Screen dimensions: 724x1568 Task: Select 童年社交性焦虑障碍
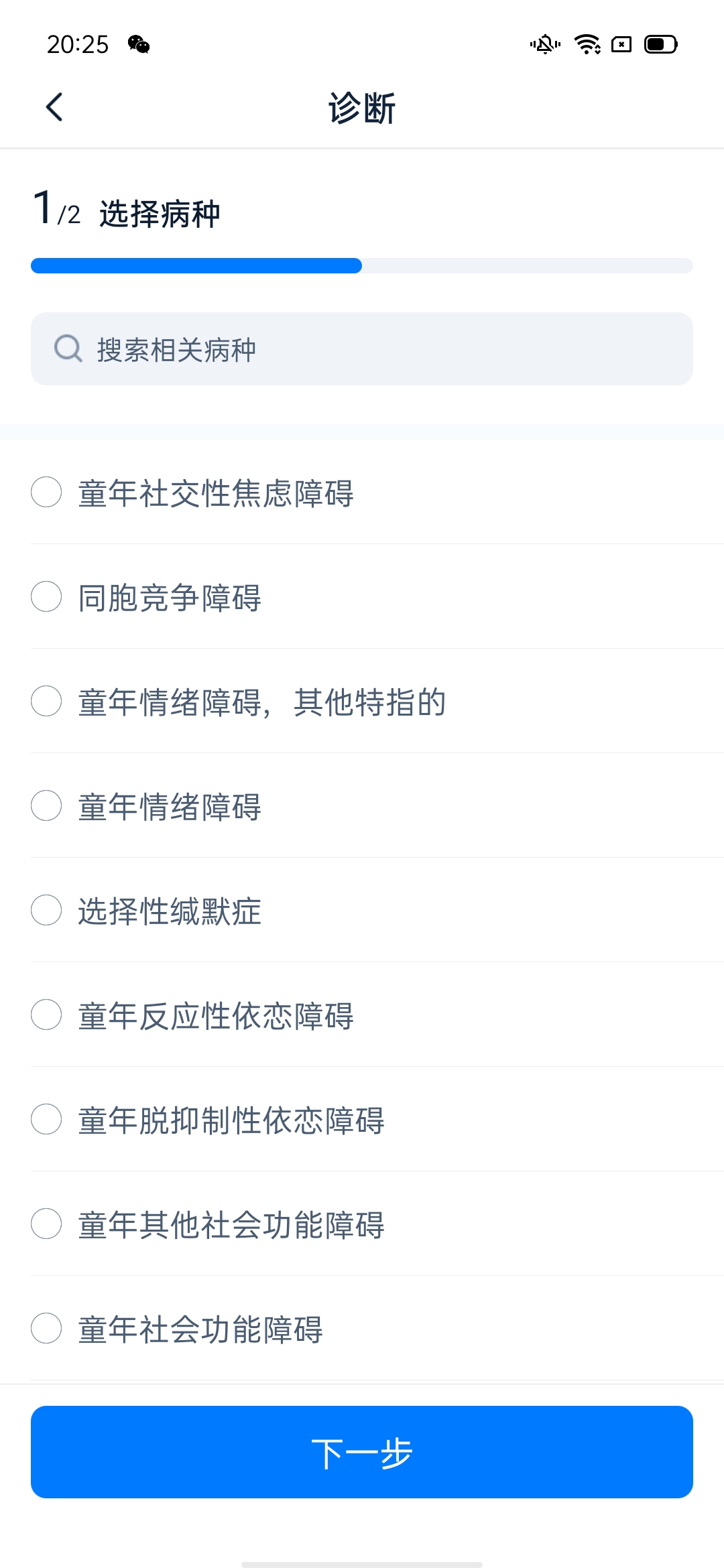pyautogui.click(x=362, y=493)
